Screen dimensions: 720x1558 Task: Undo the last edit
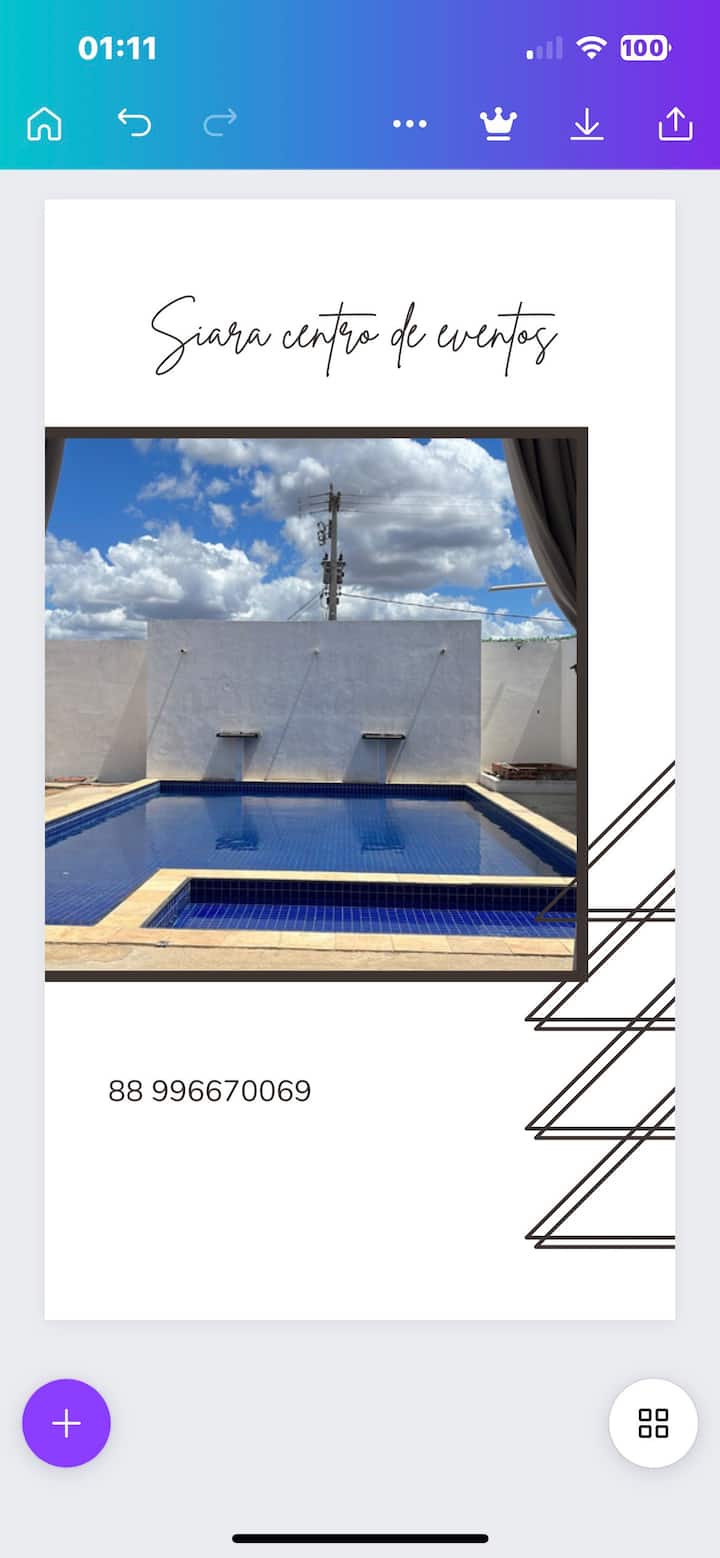tap(134, 123)
